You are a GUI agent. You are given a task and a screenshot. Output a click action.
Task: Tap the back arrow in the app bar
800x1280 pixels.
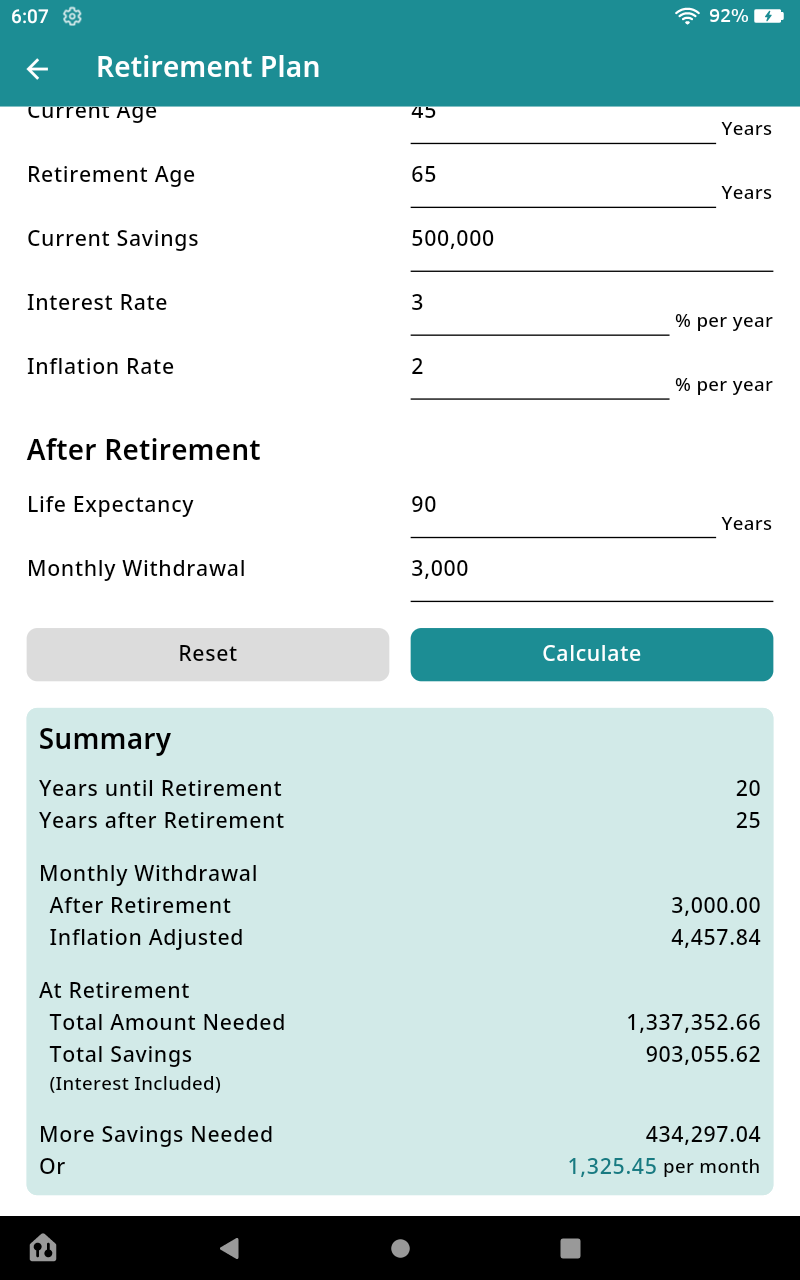point(37,68)
